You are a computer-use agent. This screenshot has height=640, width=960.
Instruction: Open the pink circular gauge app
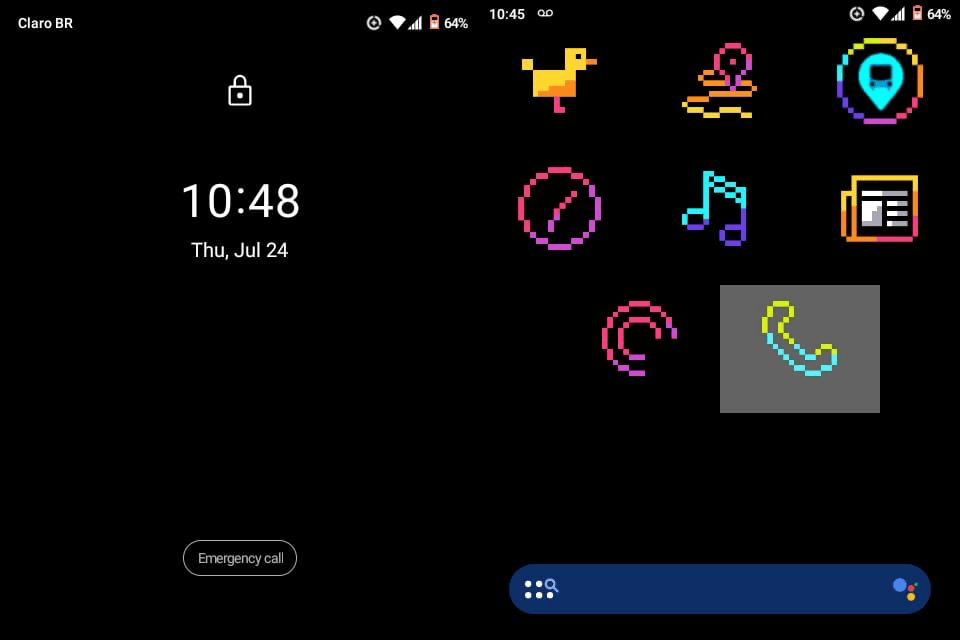click(559, 208)
